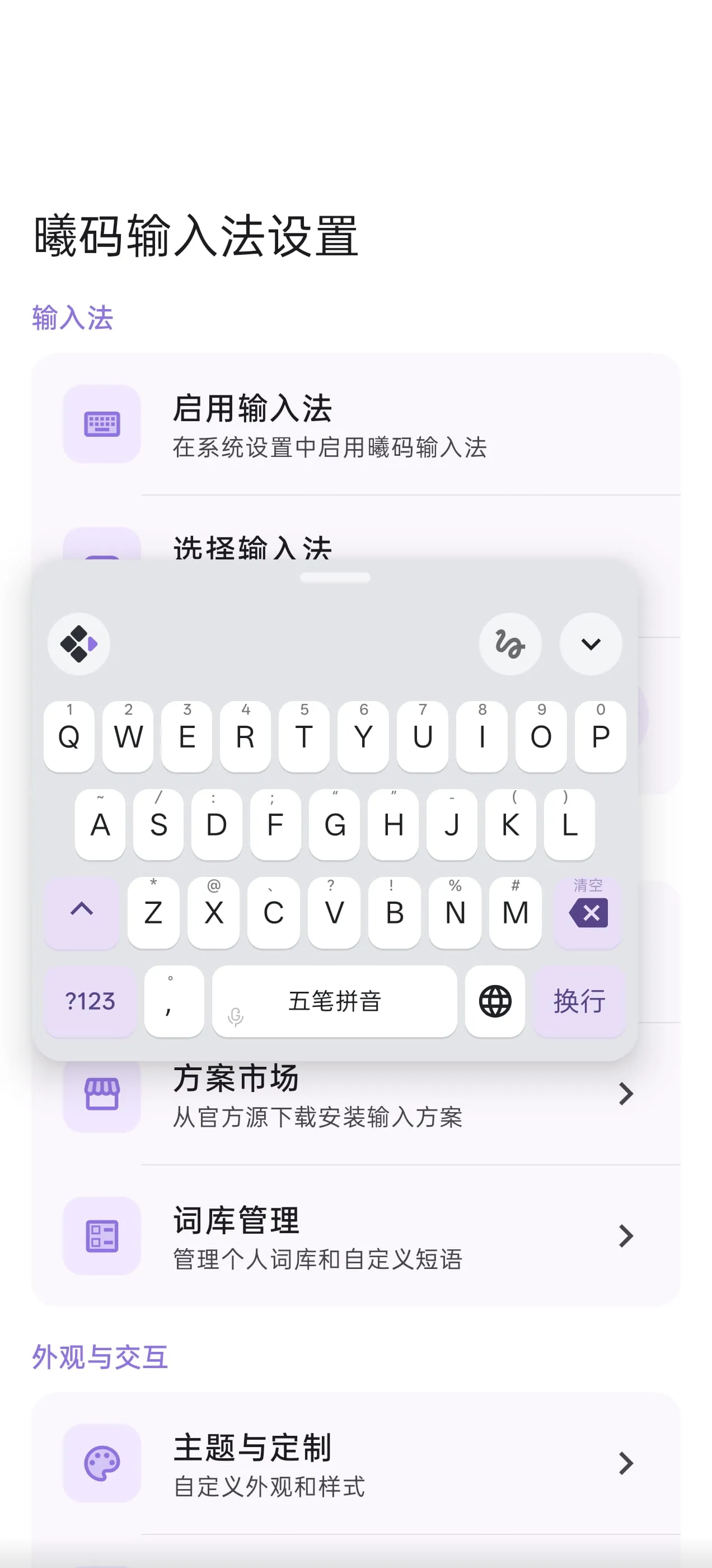
Task: Switch to ?123 symbols layout
Action: (x=90, y=1001)
